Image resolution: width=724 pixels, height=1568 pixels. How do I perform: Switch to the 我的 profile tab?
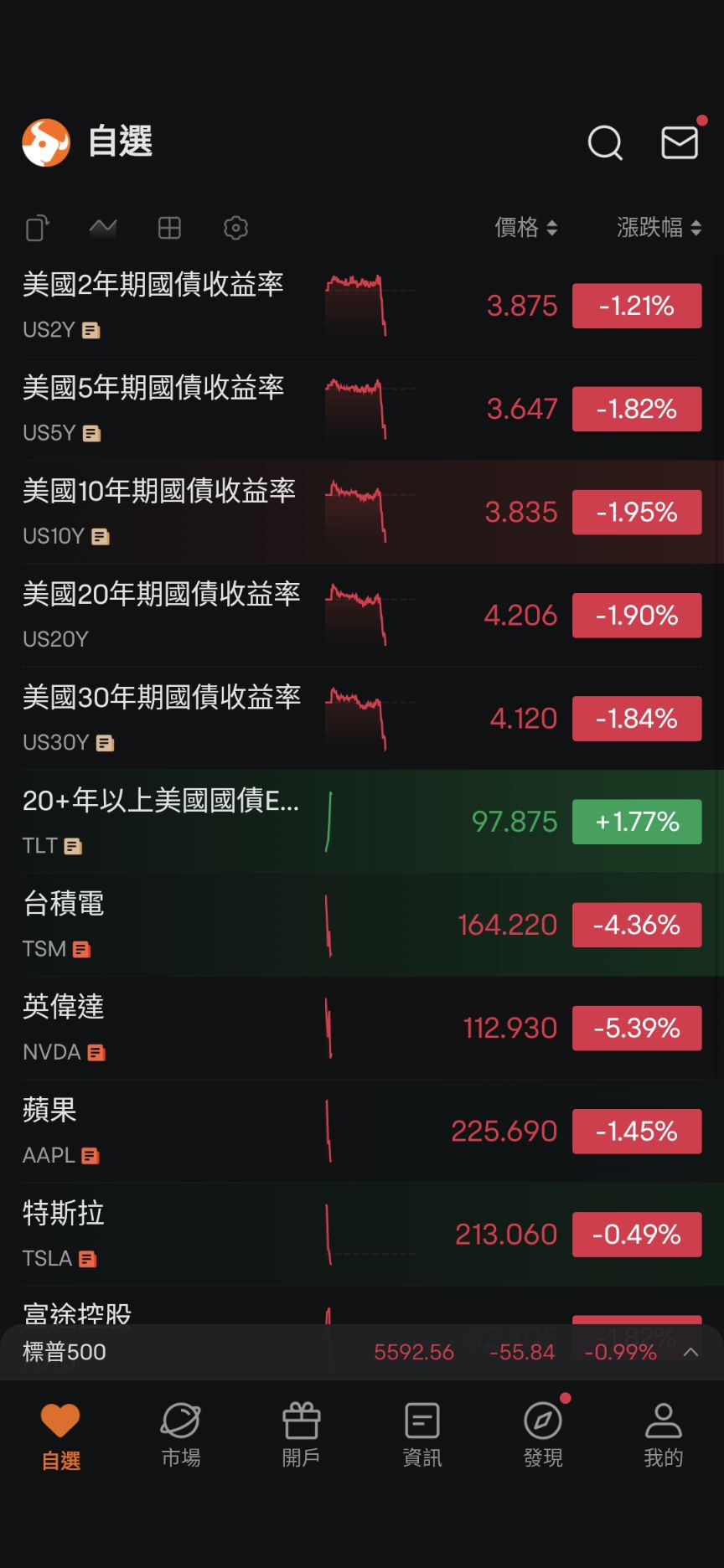[663, 1436]
